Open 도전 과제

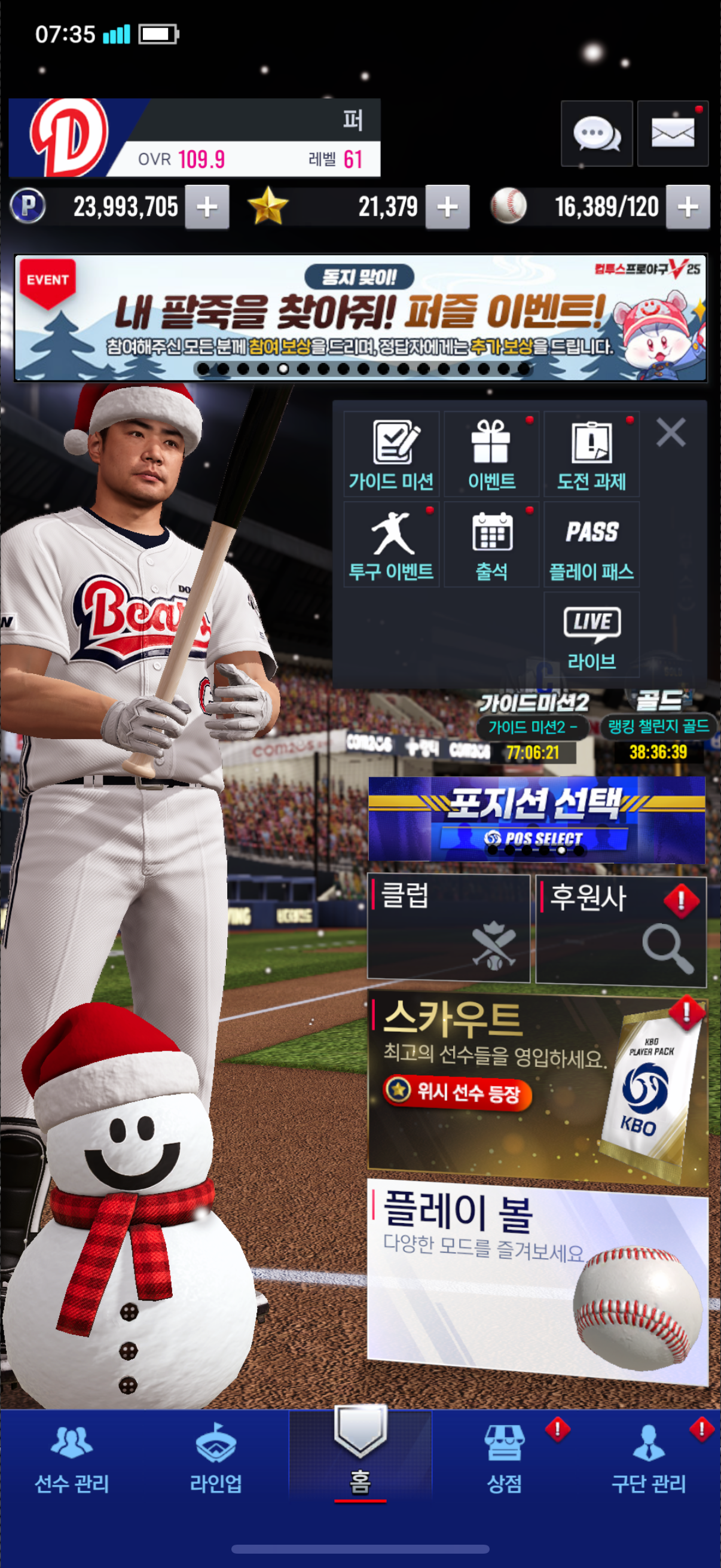tap(591, 454)
